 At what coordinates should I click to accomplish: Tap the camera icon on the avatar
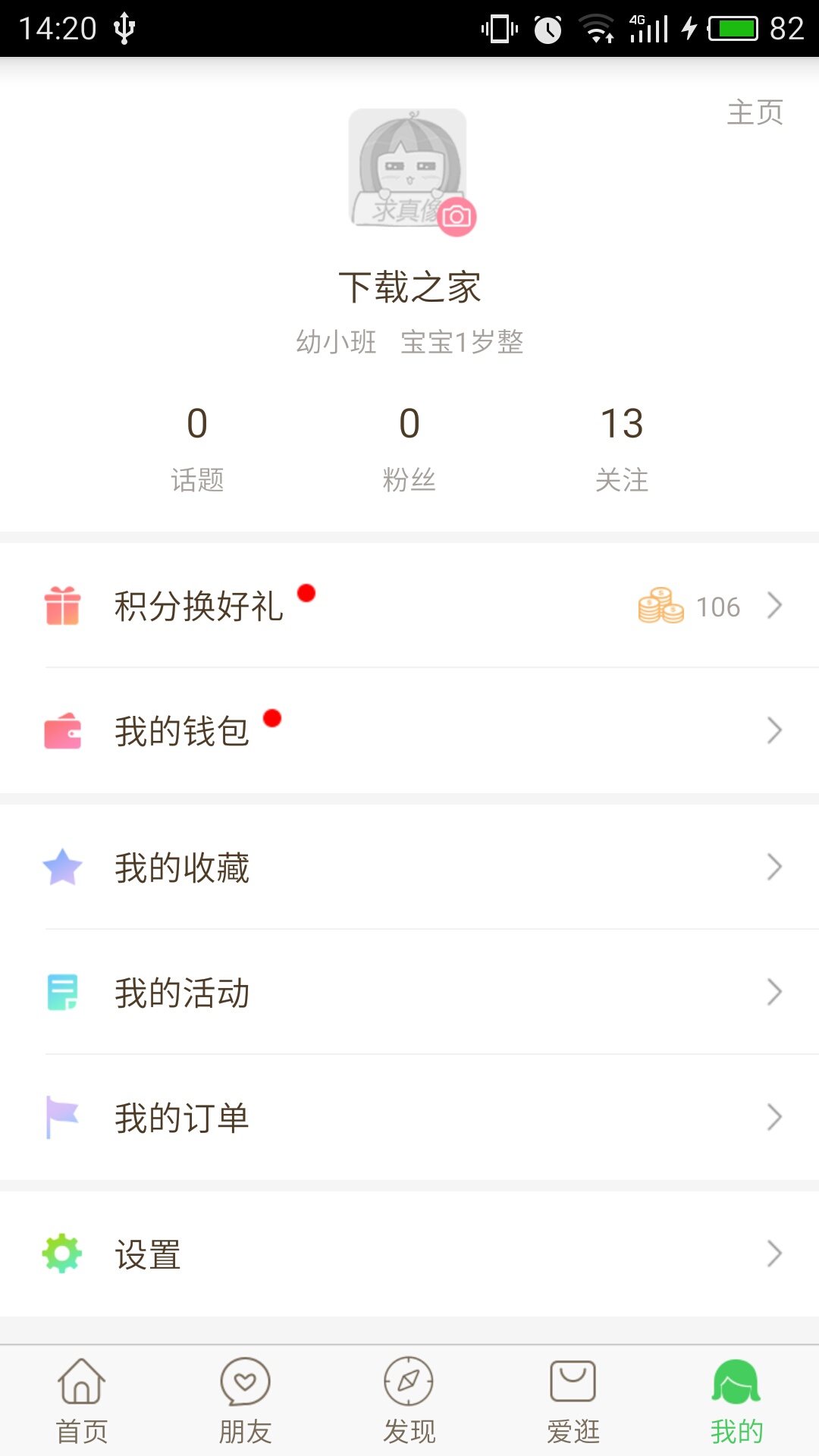pyautogui.click(x=458, y=217)
